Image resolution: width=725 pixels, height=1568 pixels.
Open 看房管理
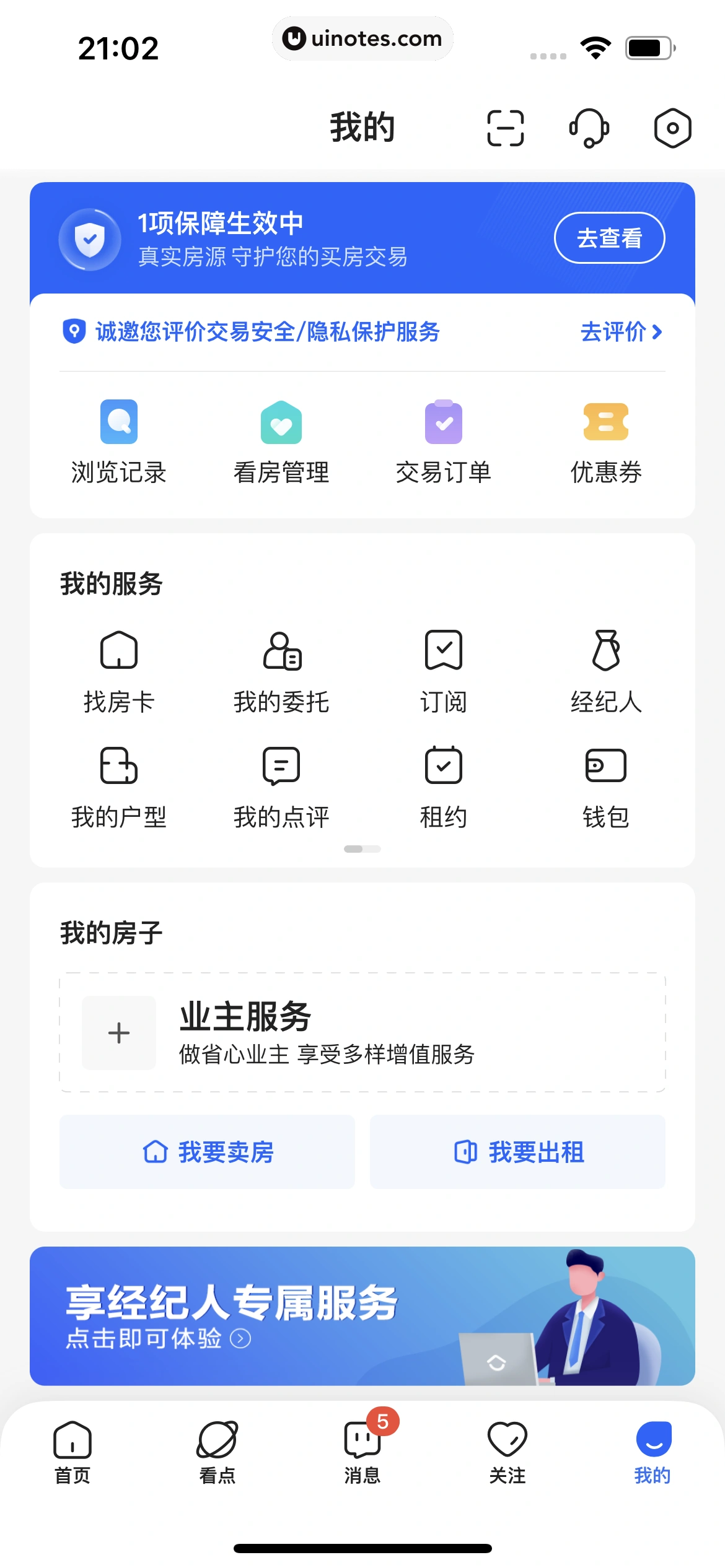[281, 441]
